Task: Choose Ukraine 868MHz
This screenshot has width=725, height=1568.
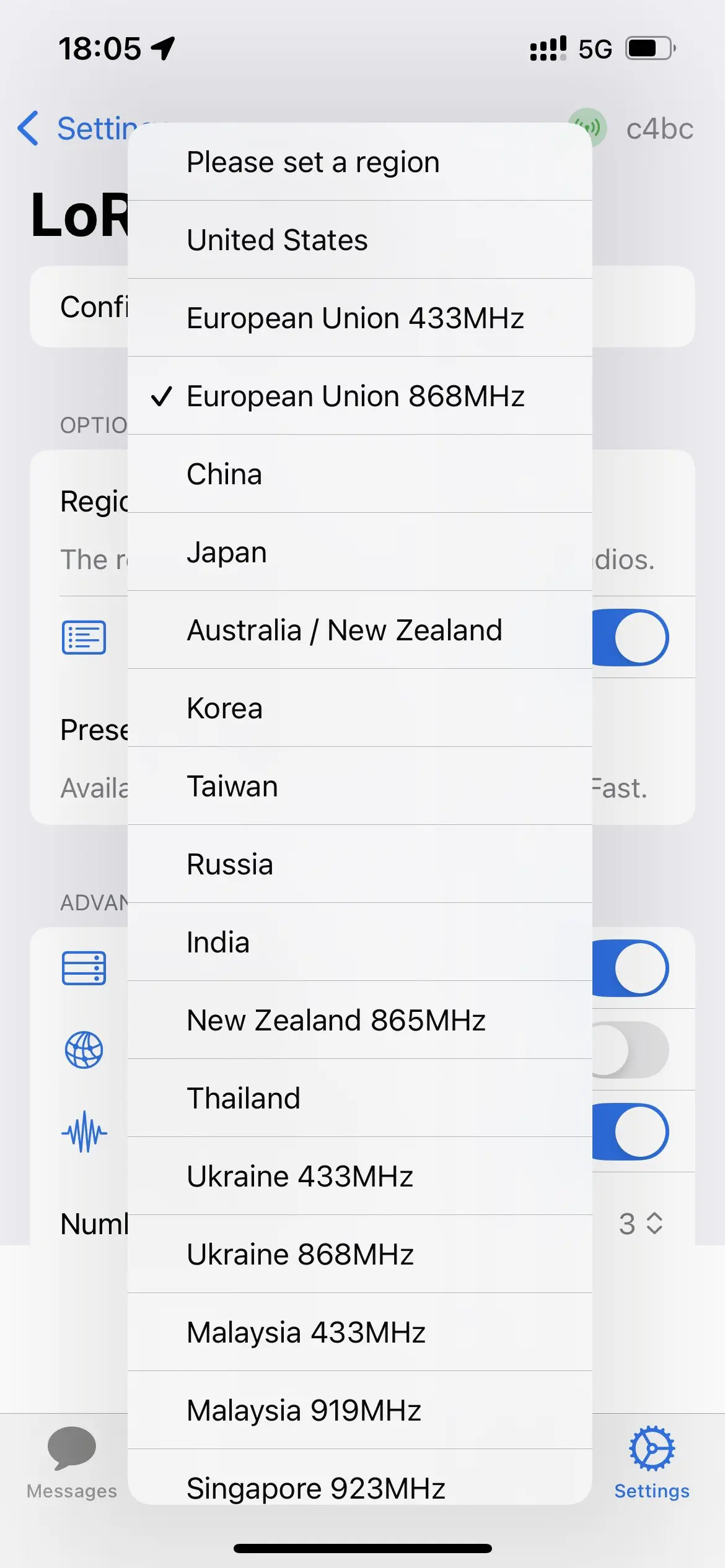Action: tap(359, 1254)
